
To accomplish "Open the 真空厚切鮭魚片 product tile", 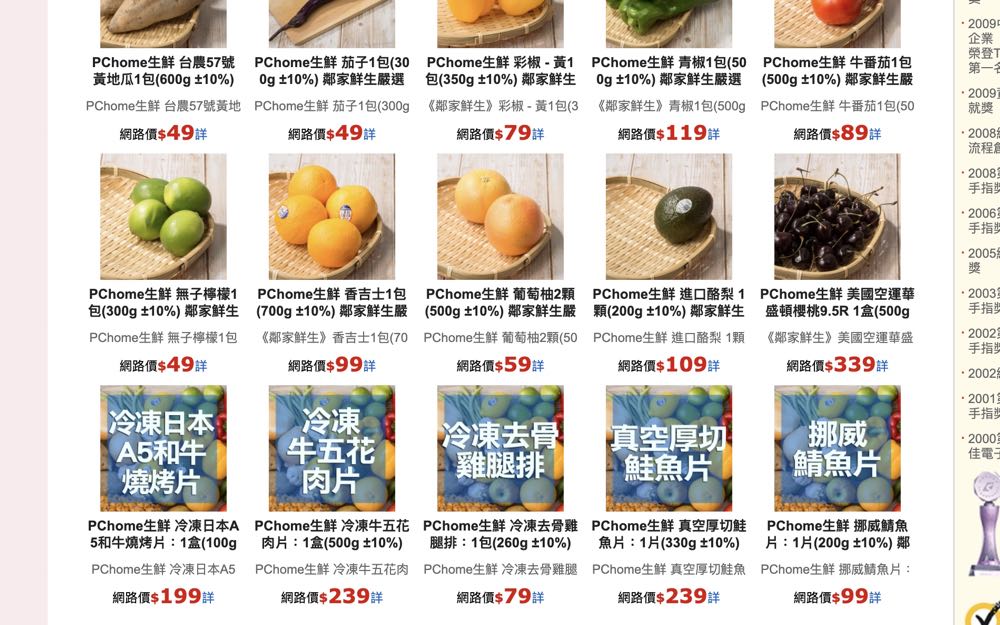I will pos(668,448).
